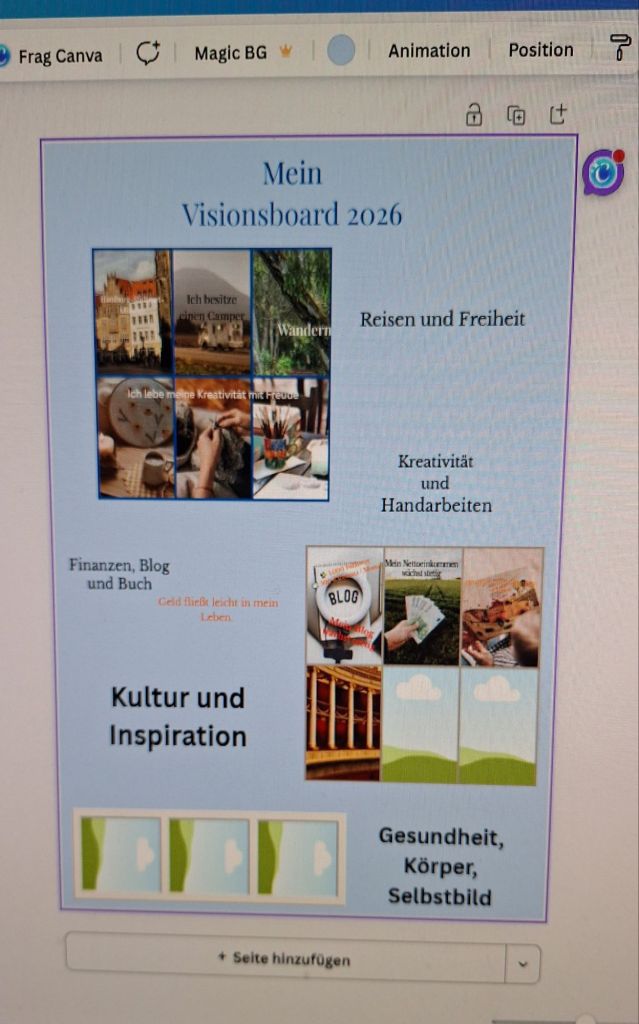
Task: Open the Frag Canva assistant
Action: [55, 56]
